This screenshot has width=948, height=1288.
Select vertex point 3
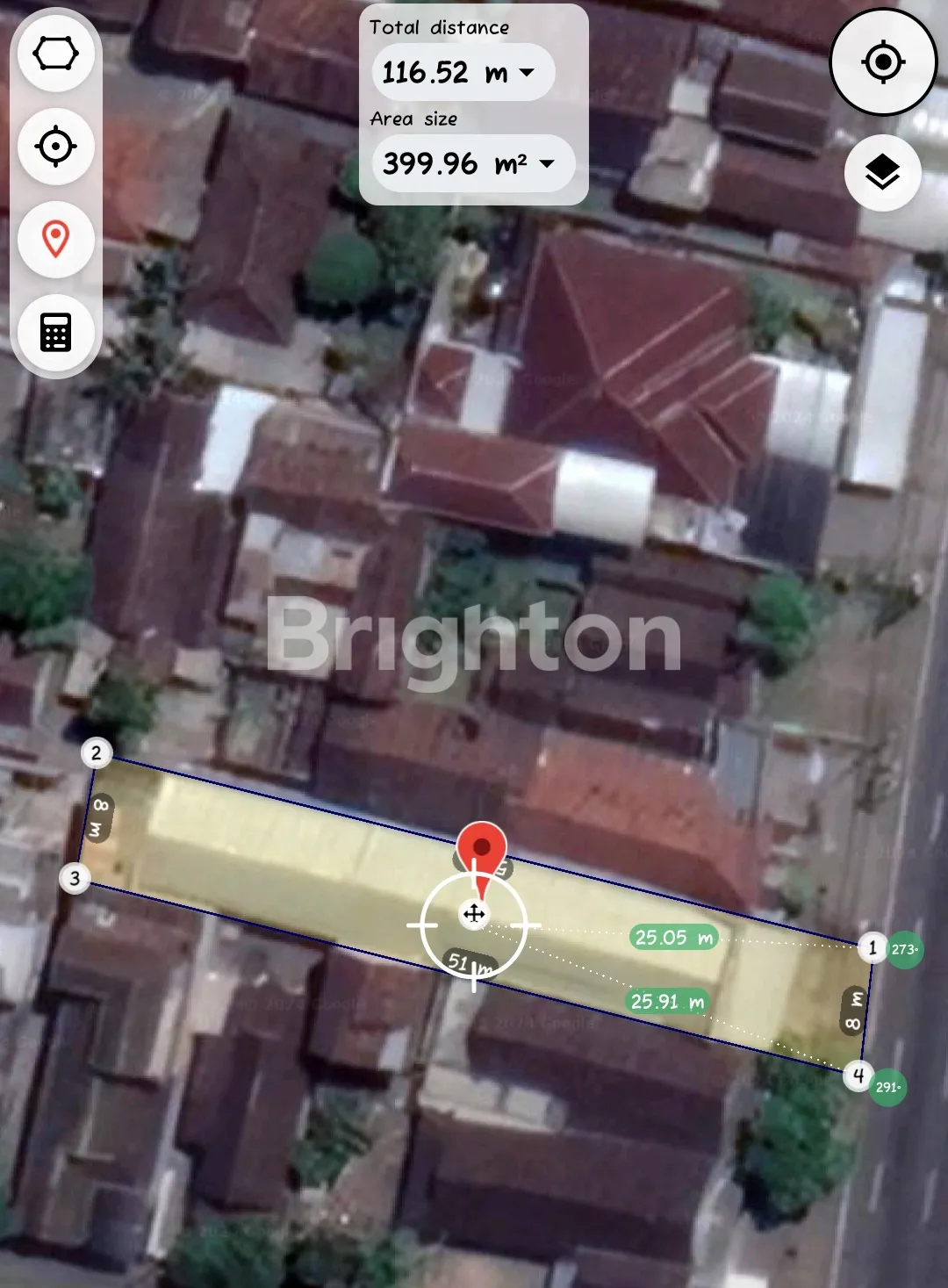point(75,878)
